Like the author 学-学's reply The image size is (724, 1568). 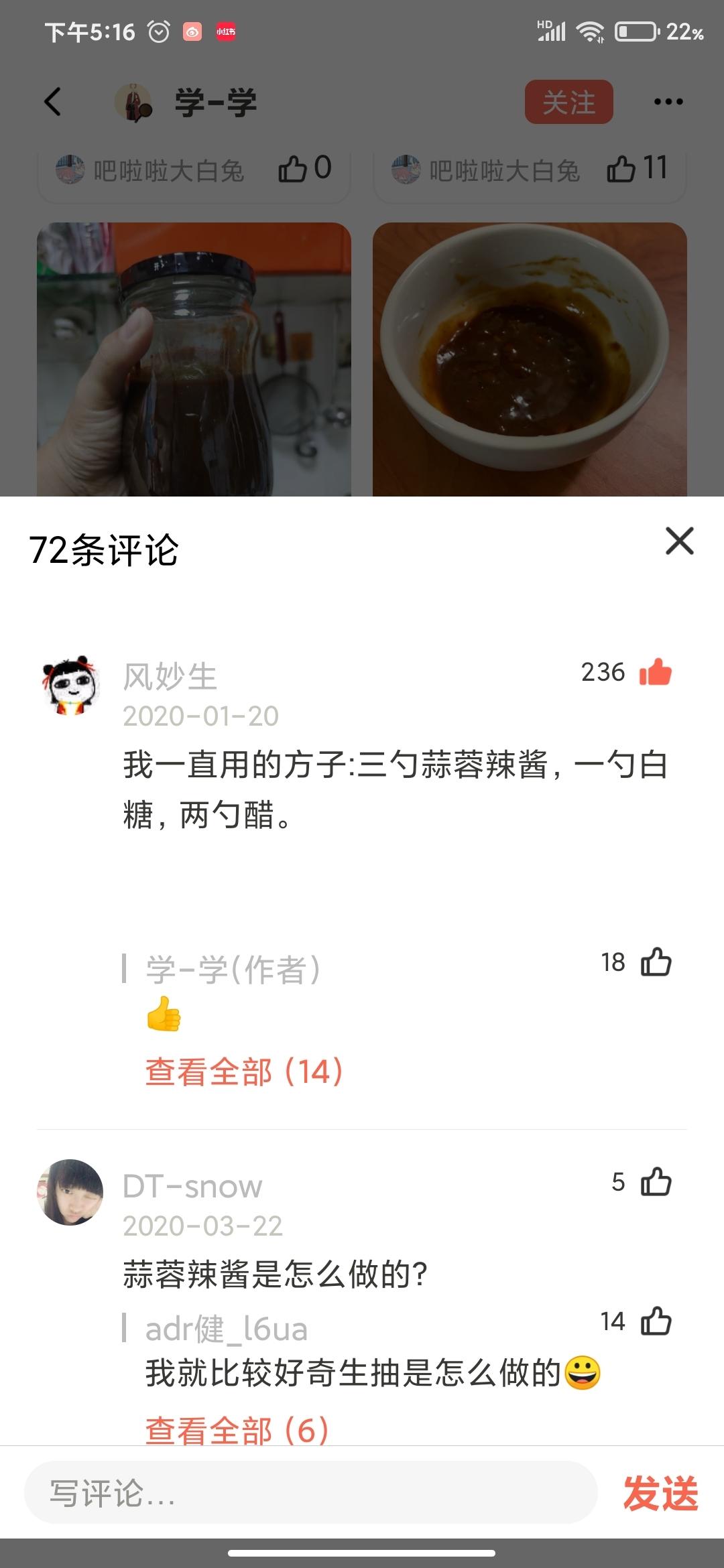tap(656, 962)
